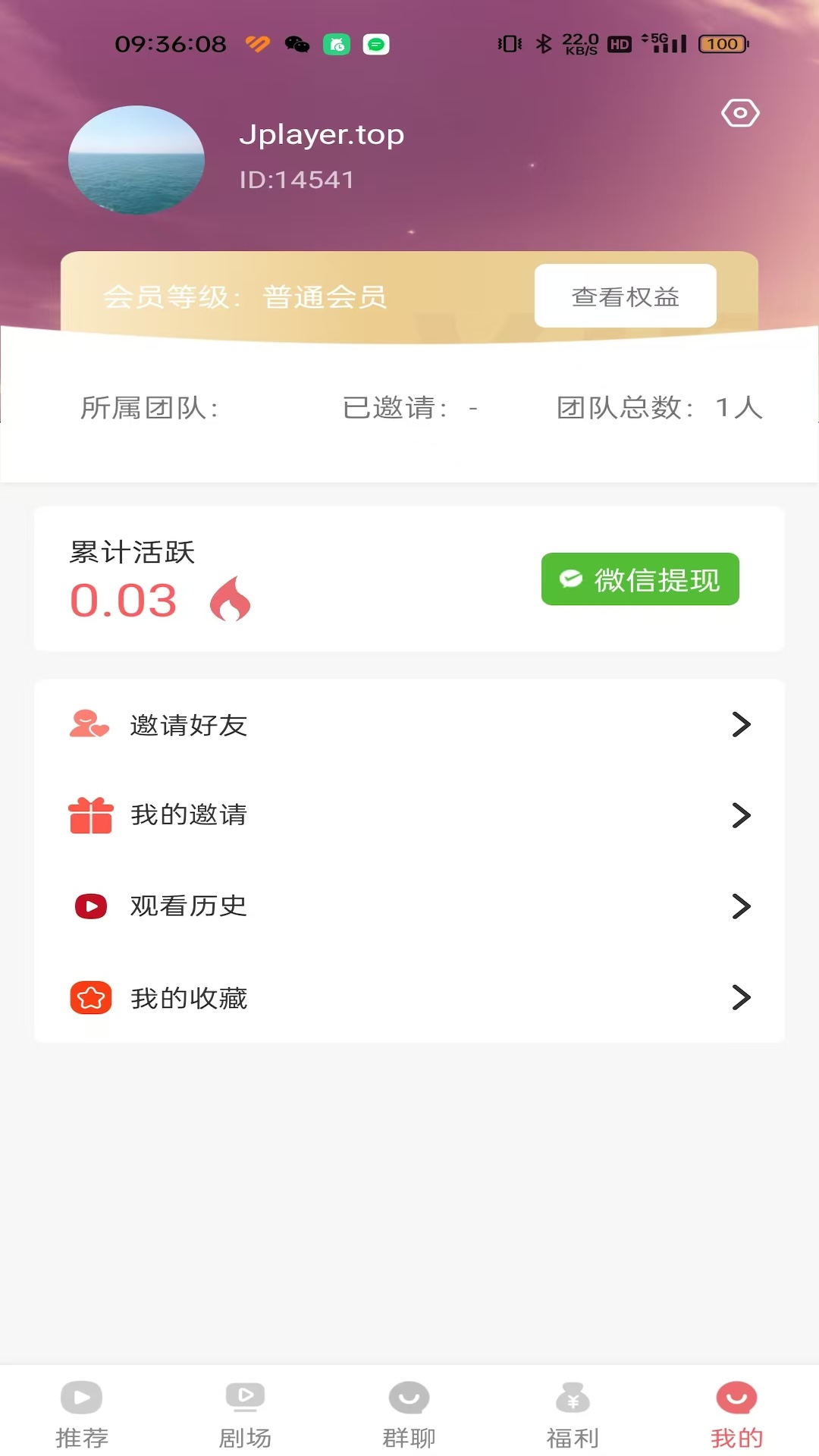This screenshot has height=1456, width=819.
Task: Select the invite friends heart-person icon
Action: (89, 725)
